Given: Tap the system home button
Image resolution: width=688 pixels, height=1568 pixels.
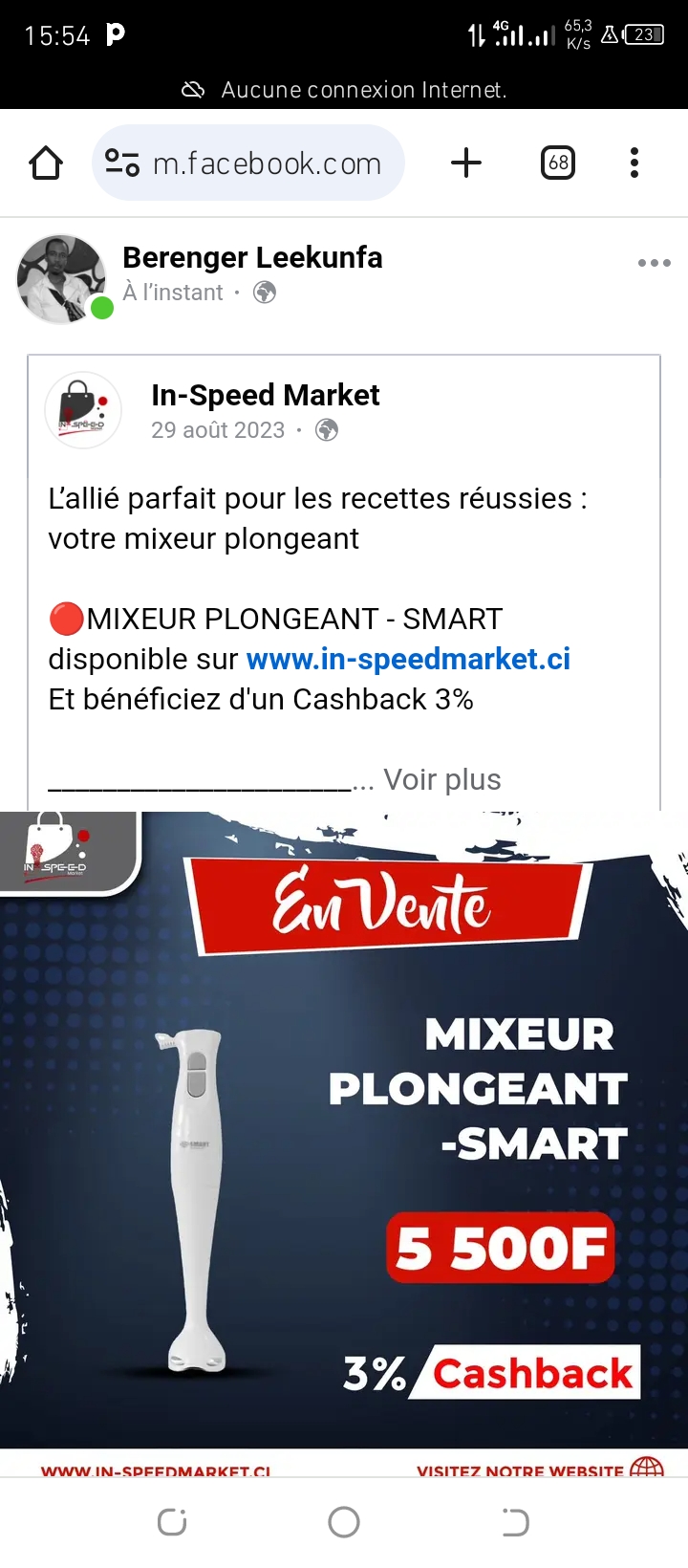Looking at the screenshot, I should pyautogui.click(x=344, y=1522).
